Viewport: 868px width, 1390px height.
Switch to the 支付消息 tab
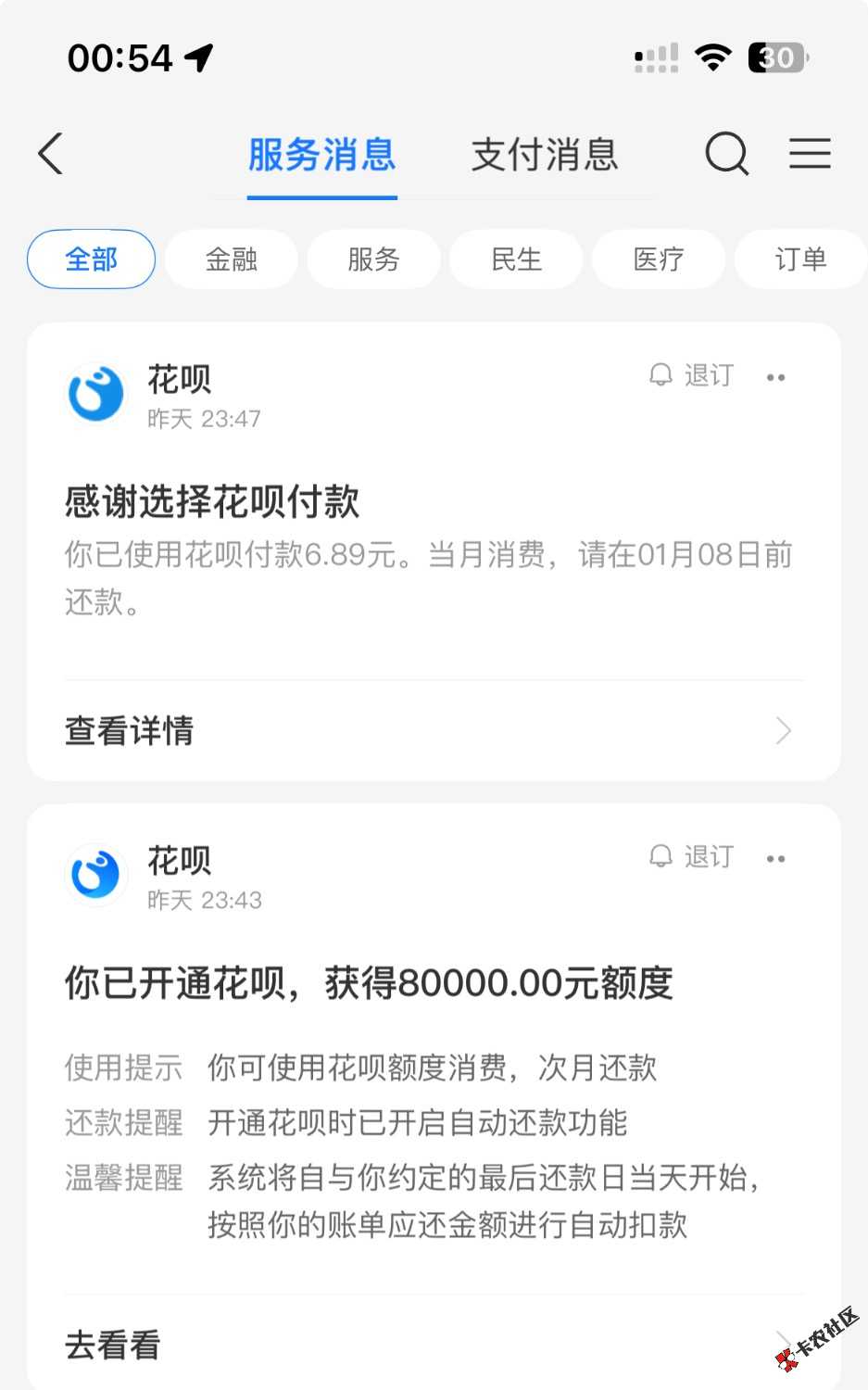(544, 155)
